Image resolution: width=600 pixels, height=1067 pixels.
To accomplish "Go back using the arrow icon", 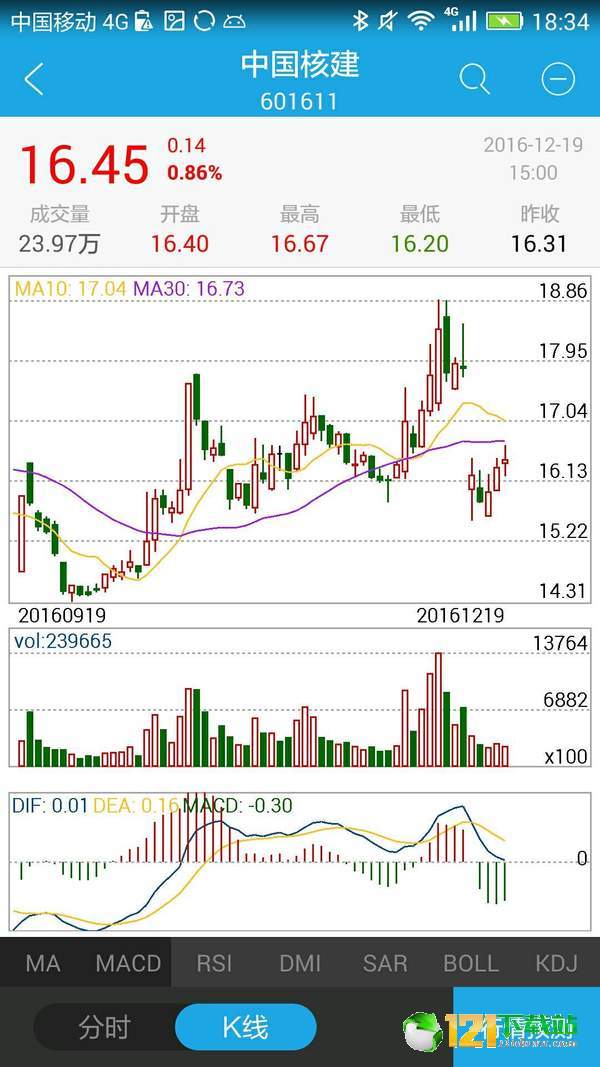I will [x=34, y=79].
